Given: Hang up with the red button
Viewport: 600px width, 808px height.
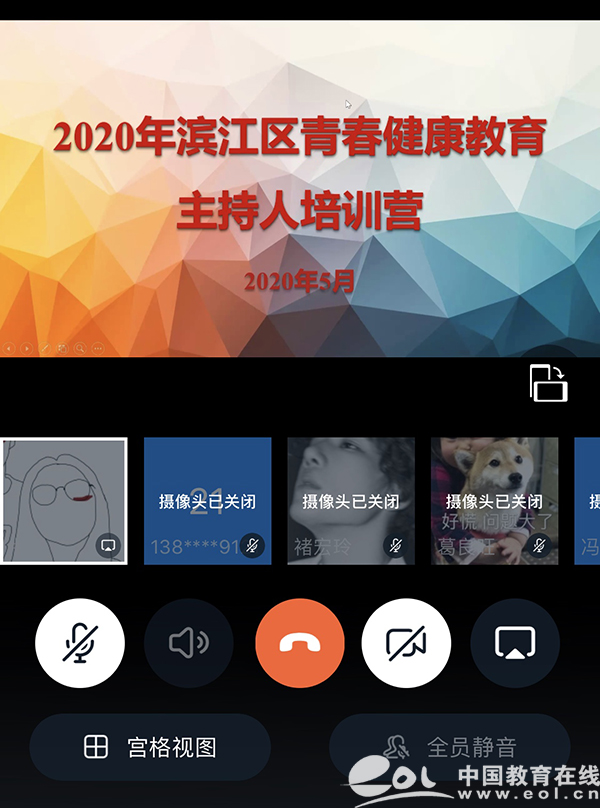Looking at the screenshot, I should 300,643.
